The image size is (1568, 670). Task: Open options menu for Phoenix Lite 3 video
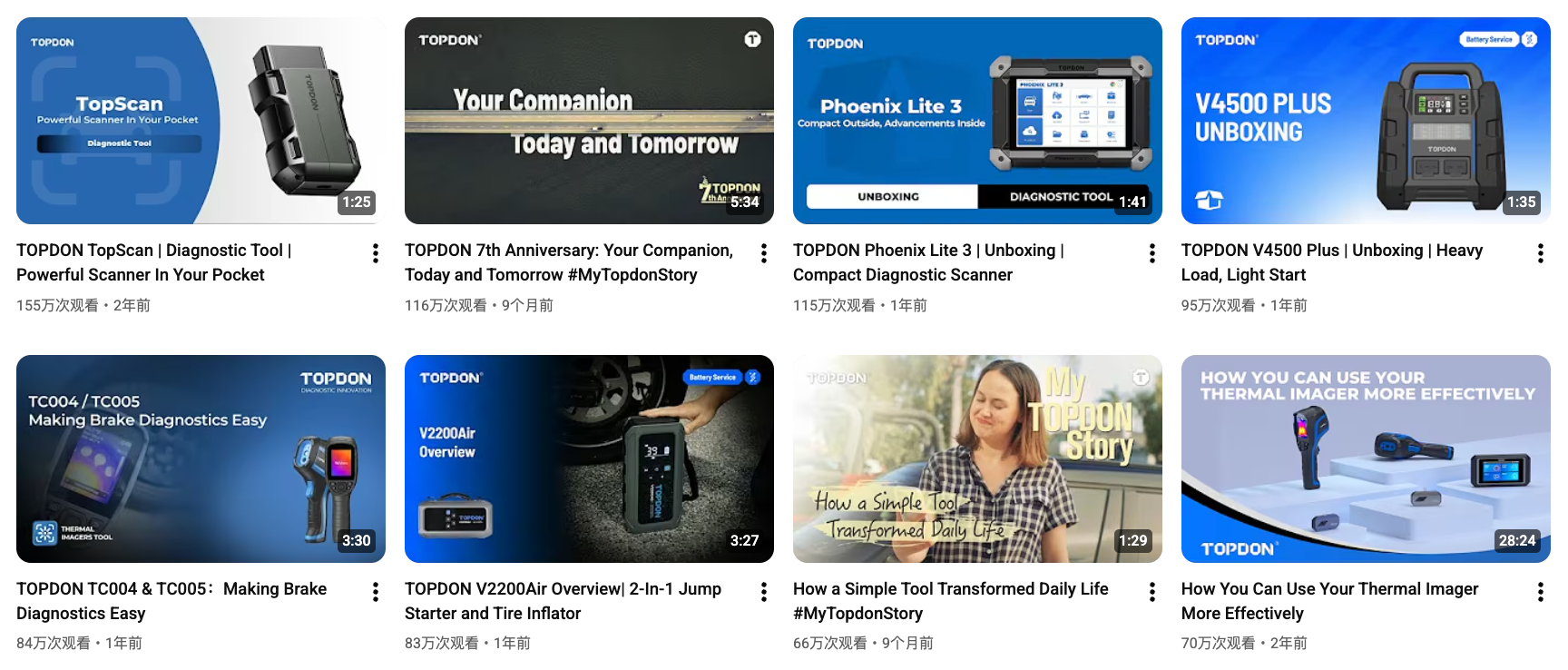tap(1152, 253)
